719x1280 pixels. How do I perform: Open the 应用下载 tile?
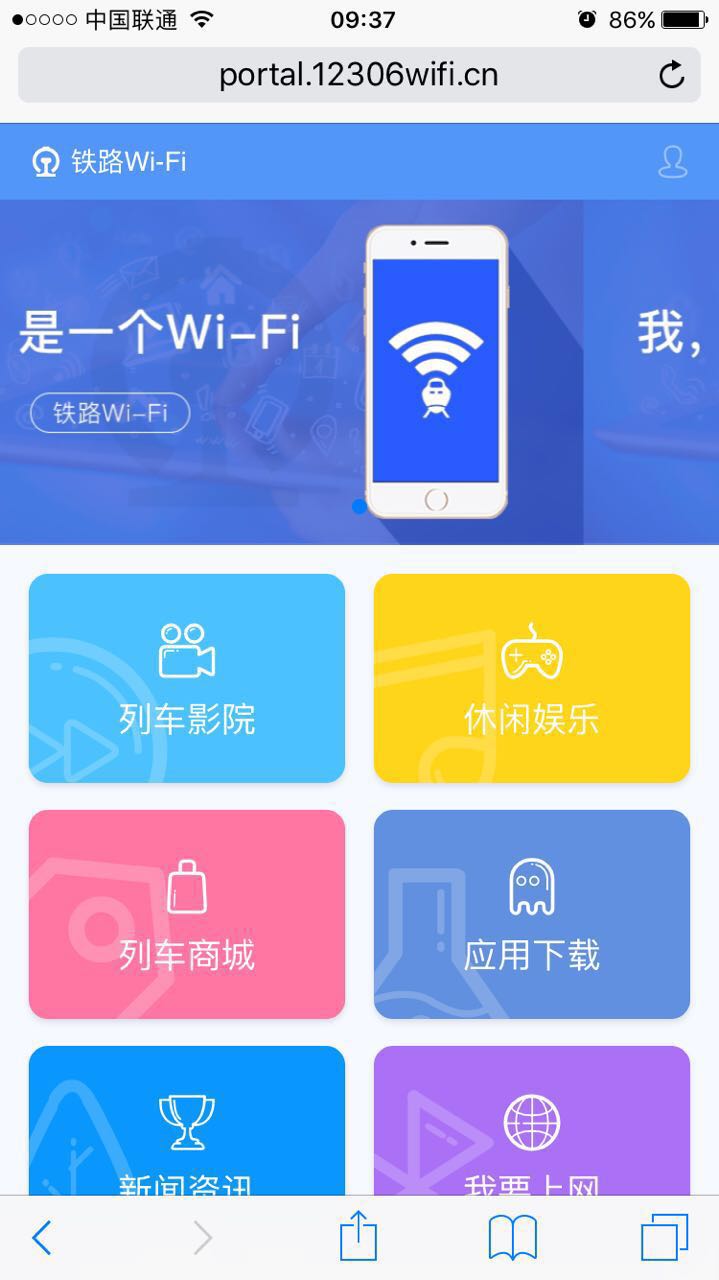click(532, 914)
